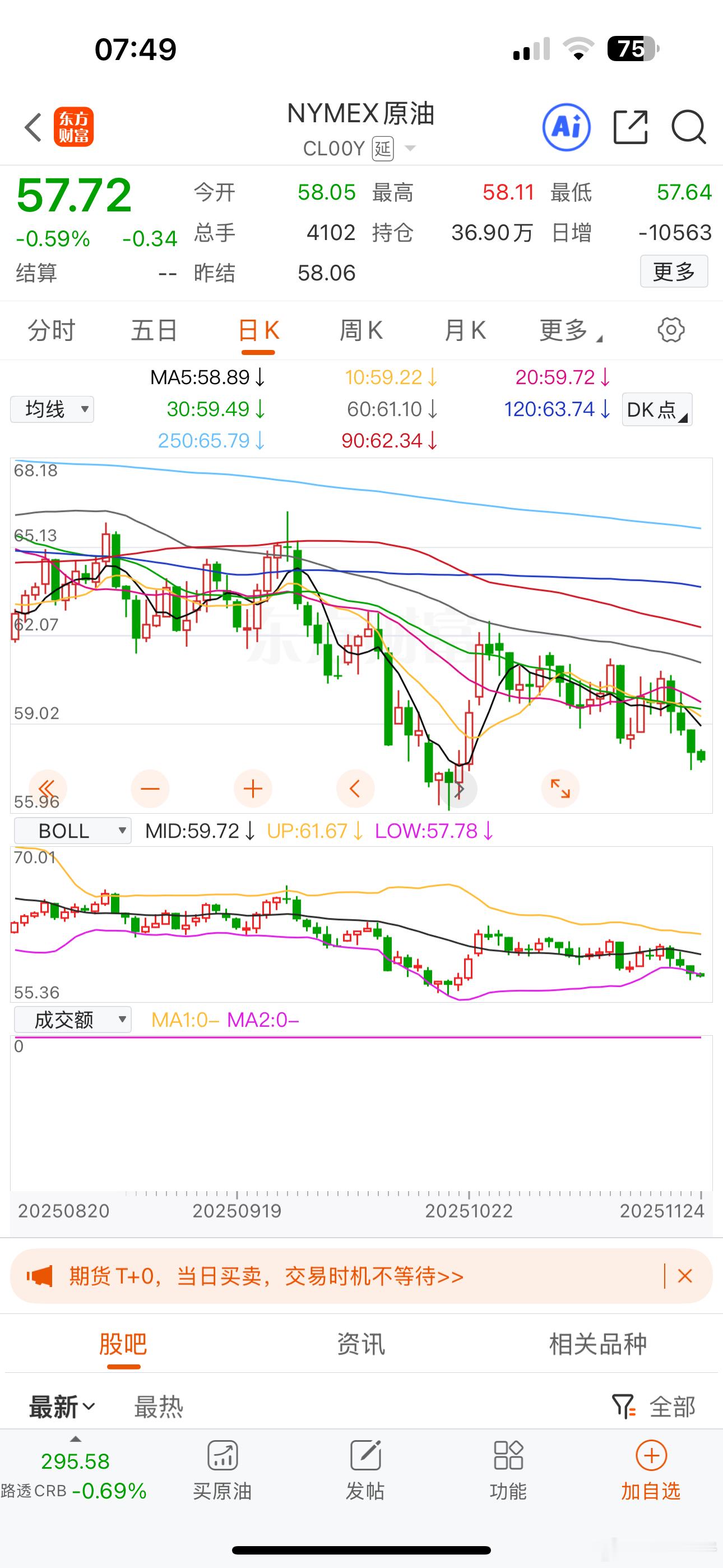Zoom out on the candlestick chart

pos(150,788)
